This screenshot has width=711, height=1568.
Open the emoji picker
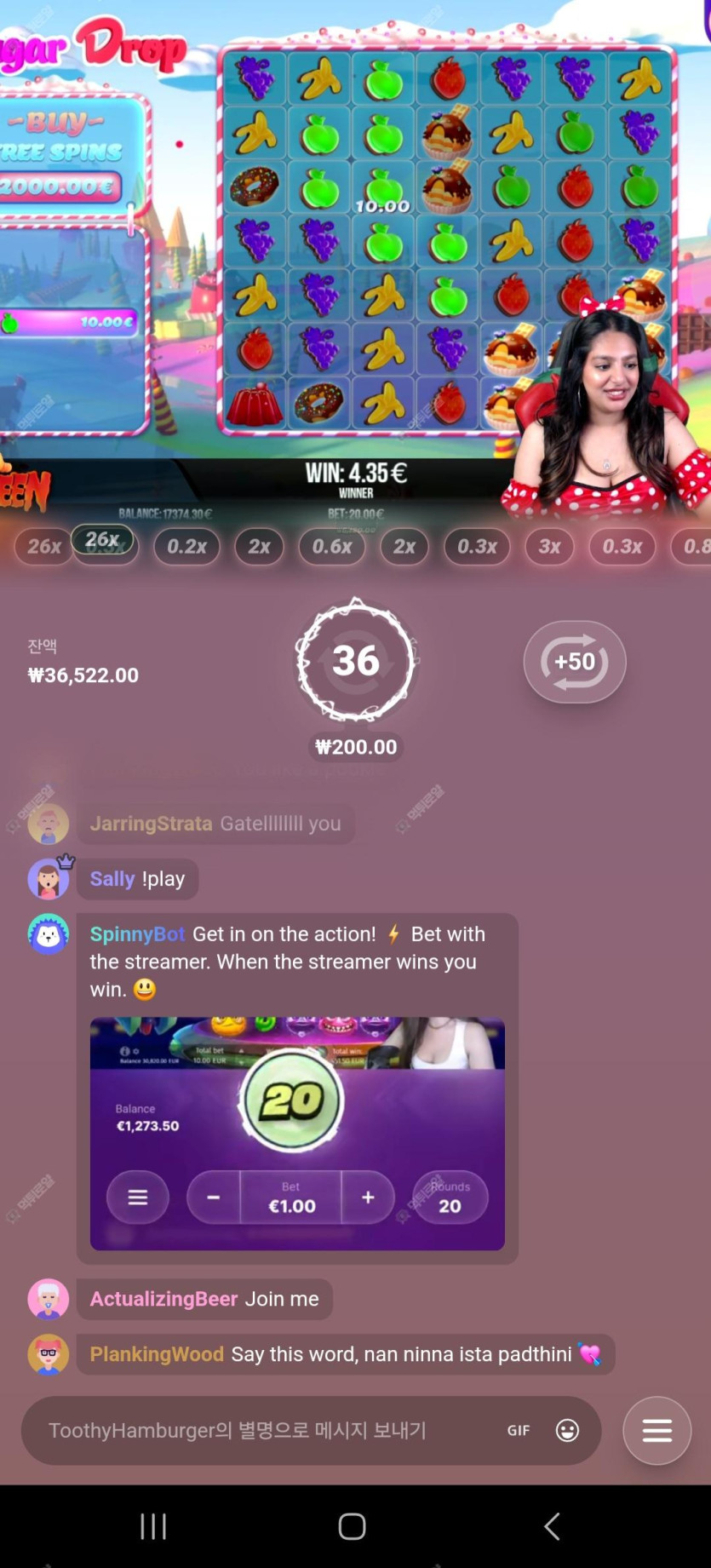click(567, 1430)
